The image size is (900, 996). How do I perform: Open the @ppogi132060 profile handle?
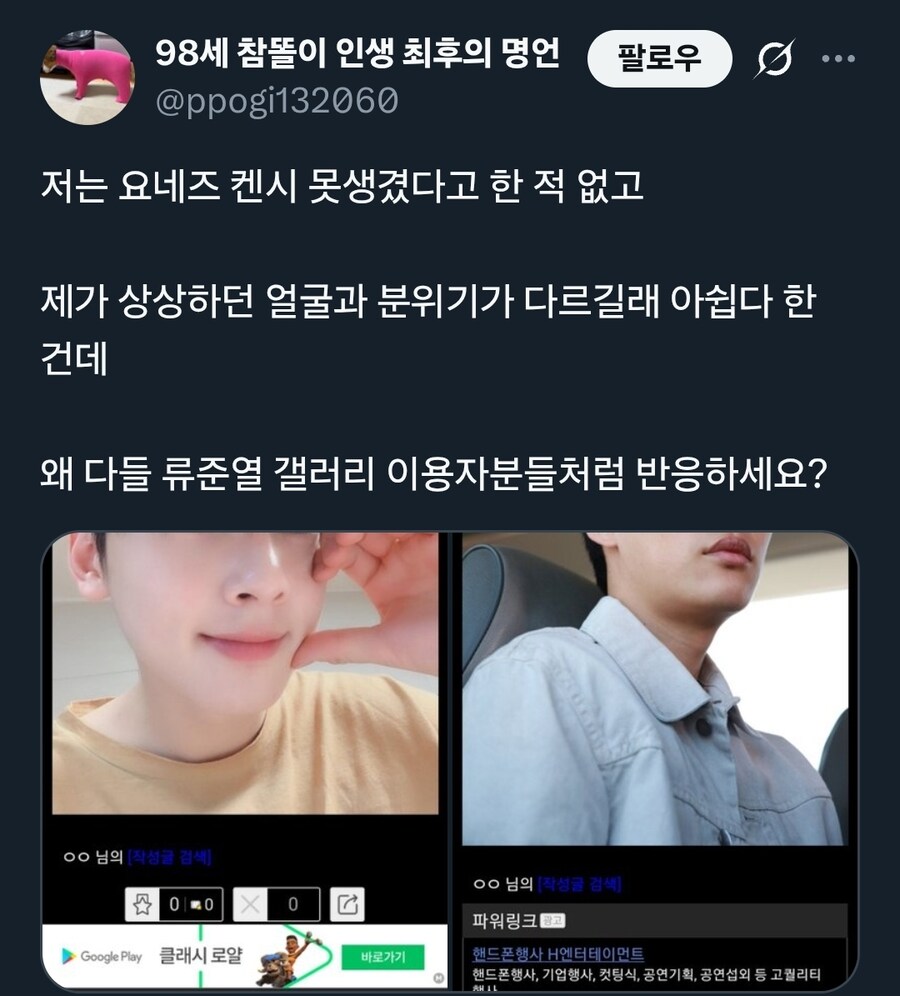[277, 101]
